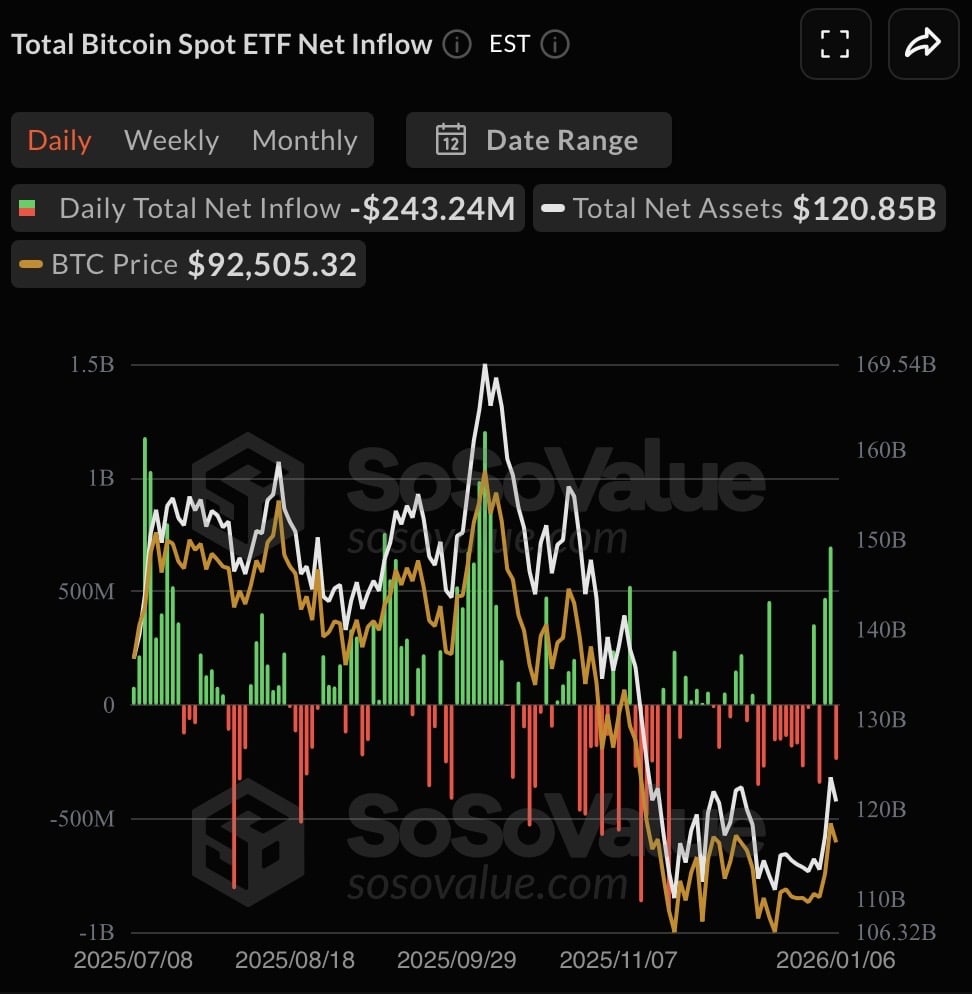Click the white Total Net Assets line icon
The height and width of the screenshot is (994, 972).
click(x=554, y=208)
